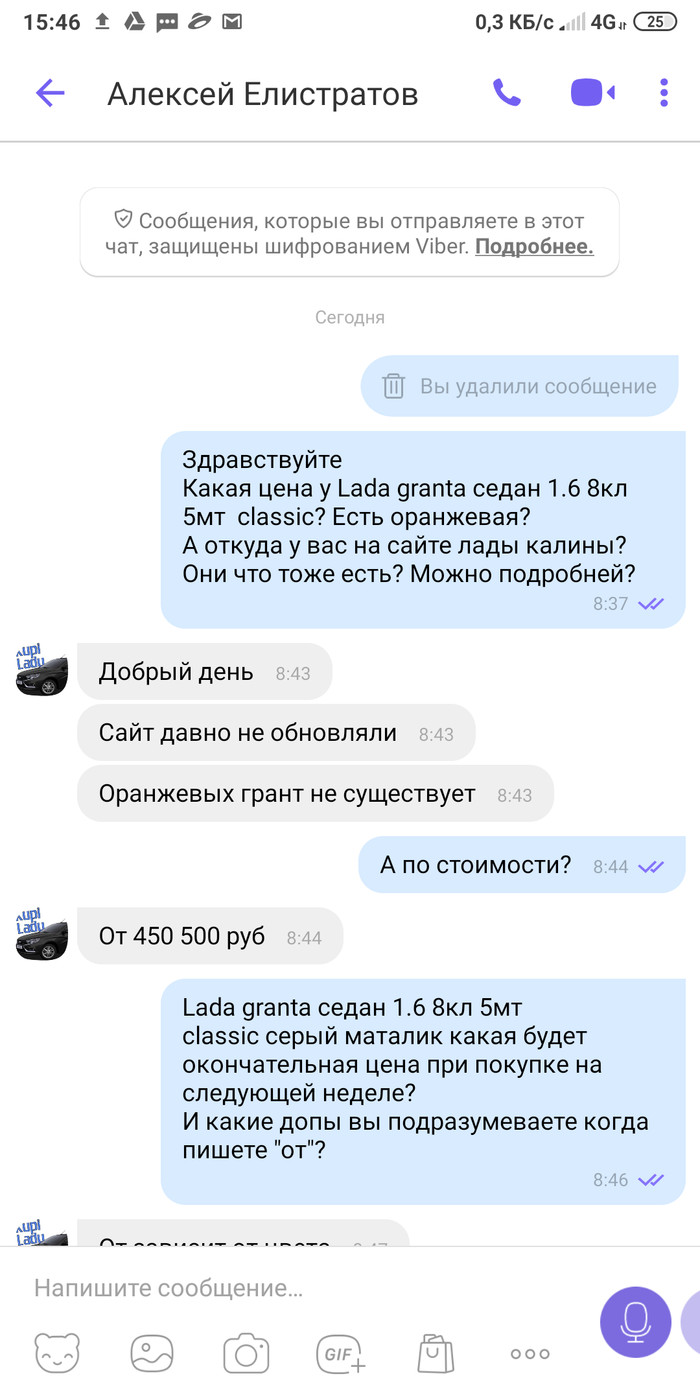
Task: Show more attachment options
Action: pyautogui.click(x=530, y=1354)
